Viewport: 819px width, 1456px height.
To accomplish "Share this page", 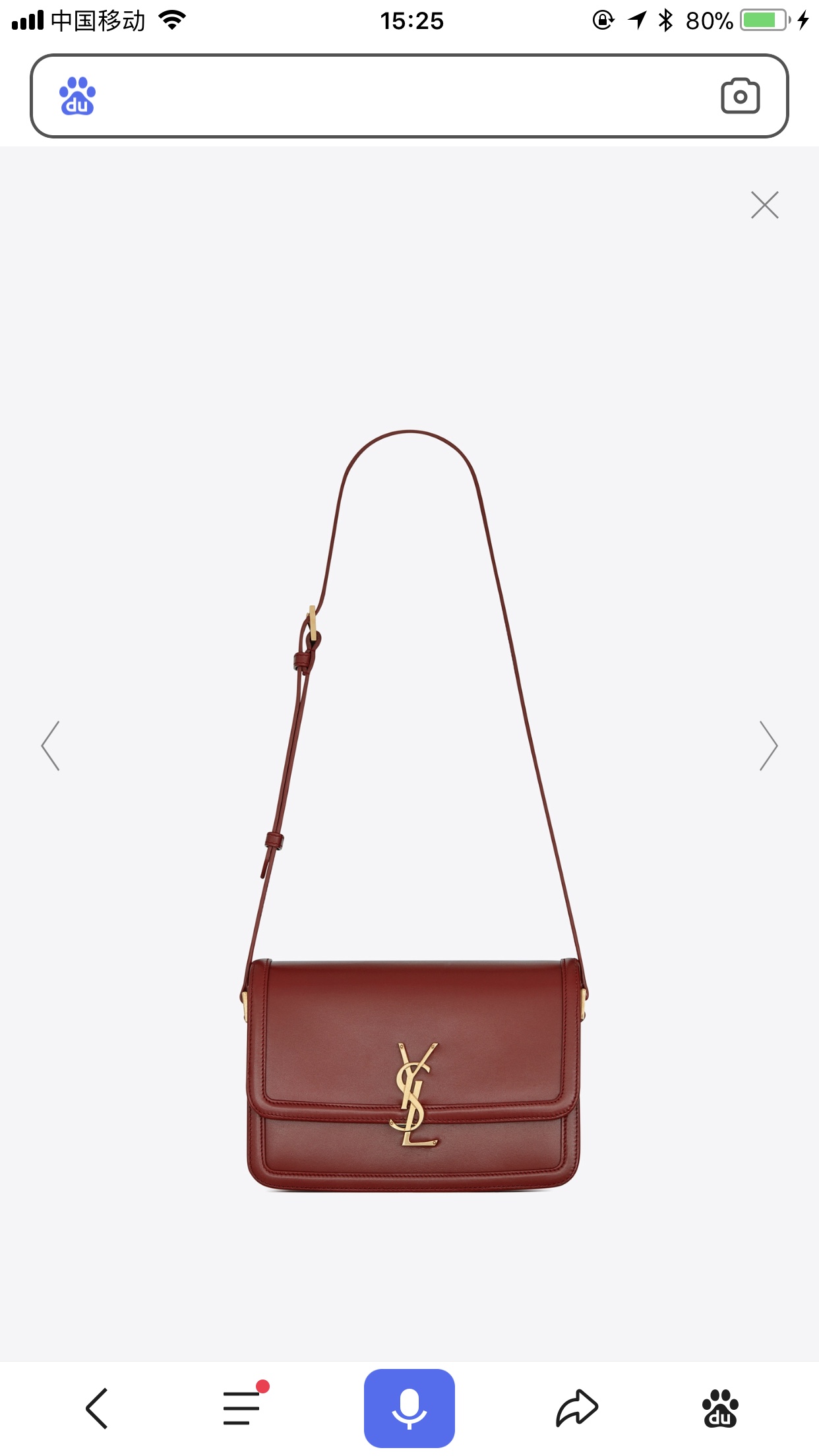I will pyautogui.click(x=577, y=1408).
